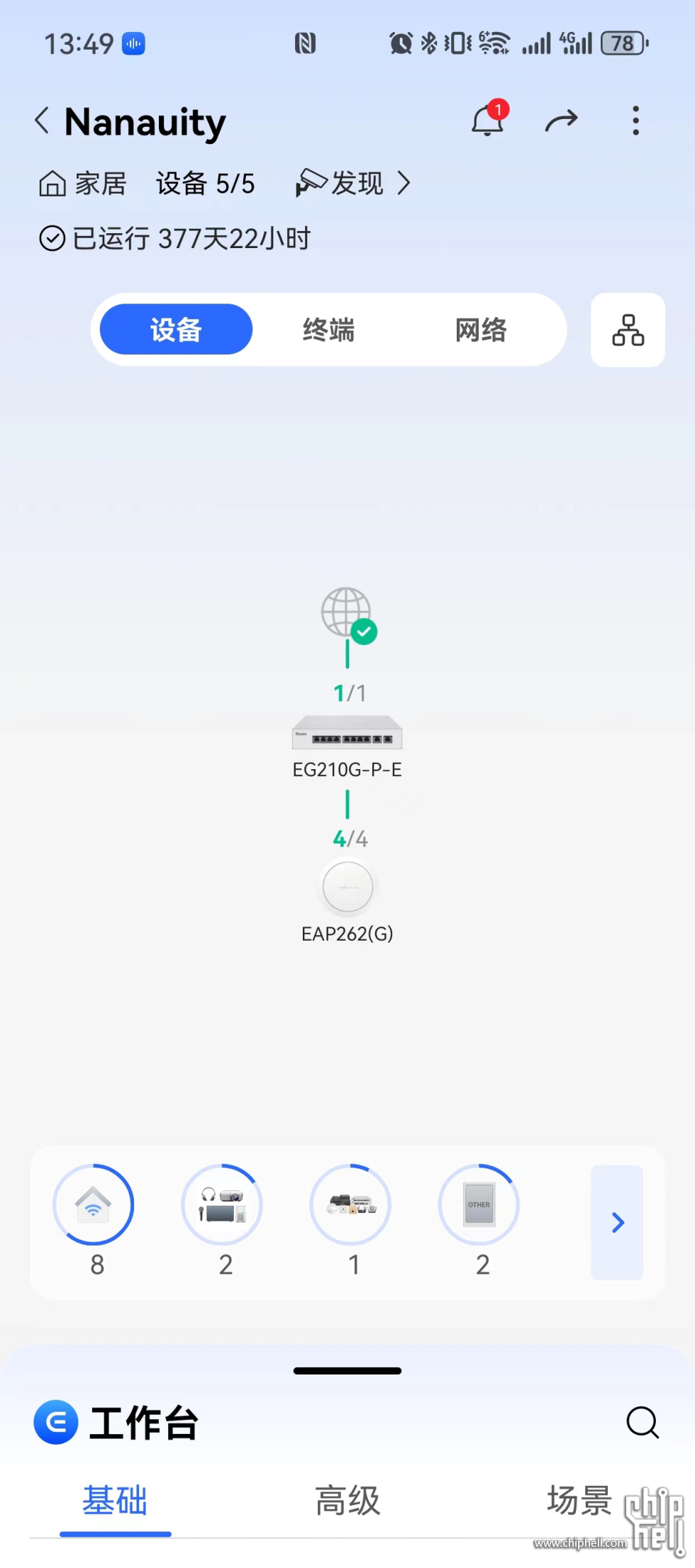Switch to the 网络 tab
This screenshot has height=1568, width=695.
coord(481,330)
